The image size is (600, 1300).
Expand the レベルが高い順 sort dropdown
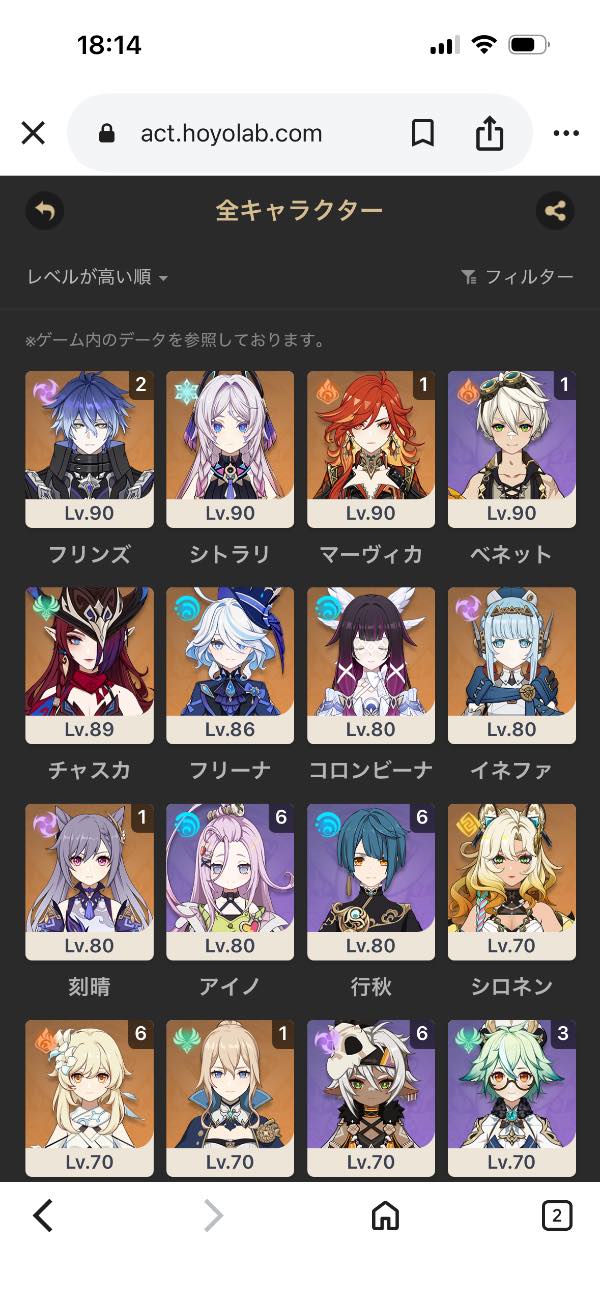[x=97, y=277]
